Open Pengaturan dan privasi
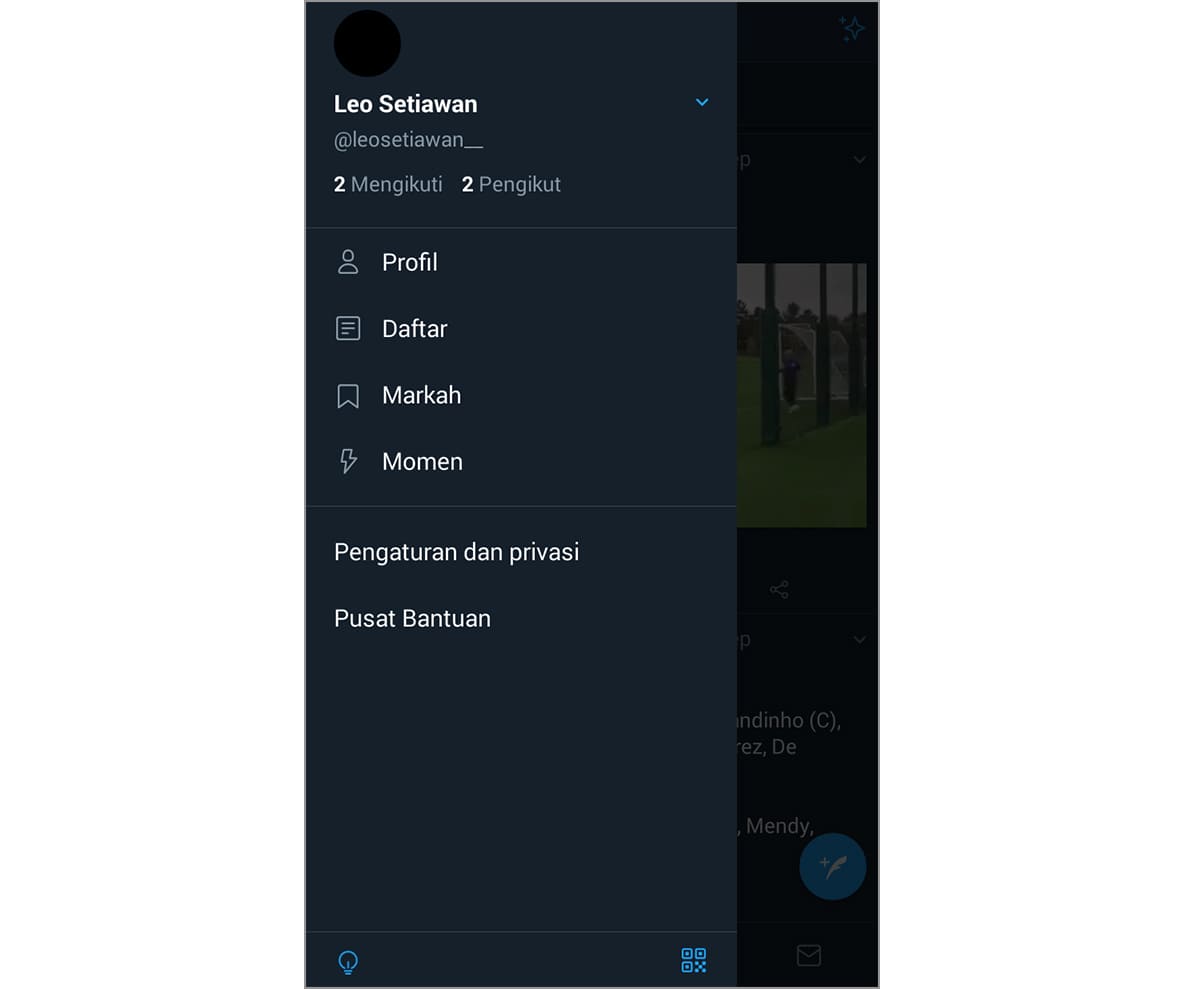Screen dimensions: 1185x989 point(456,552)
